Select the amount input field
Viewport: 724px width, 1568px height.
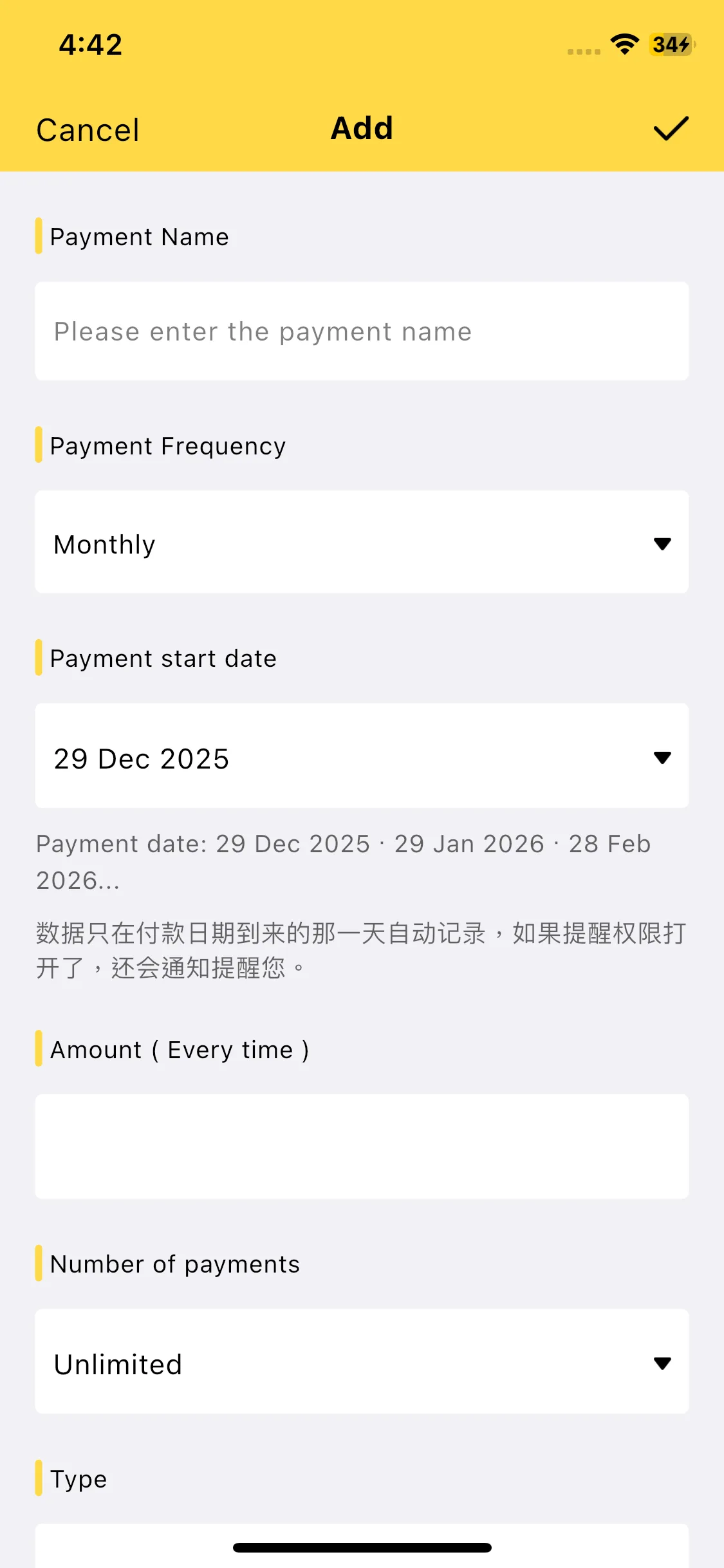point(362,1146)
